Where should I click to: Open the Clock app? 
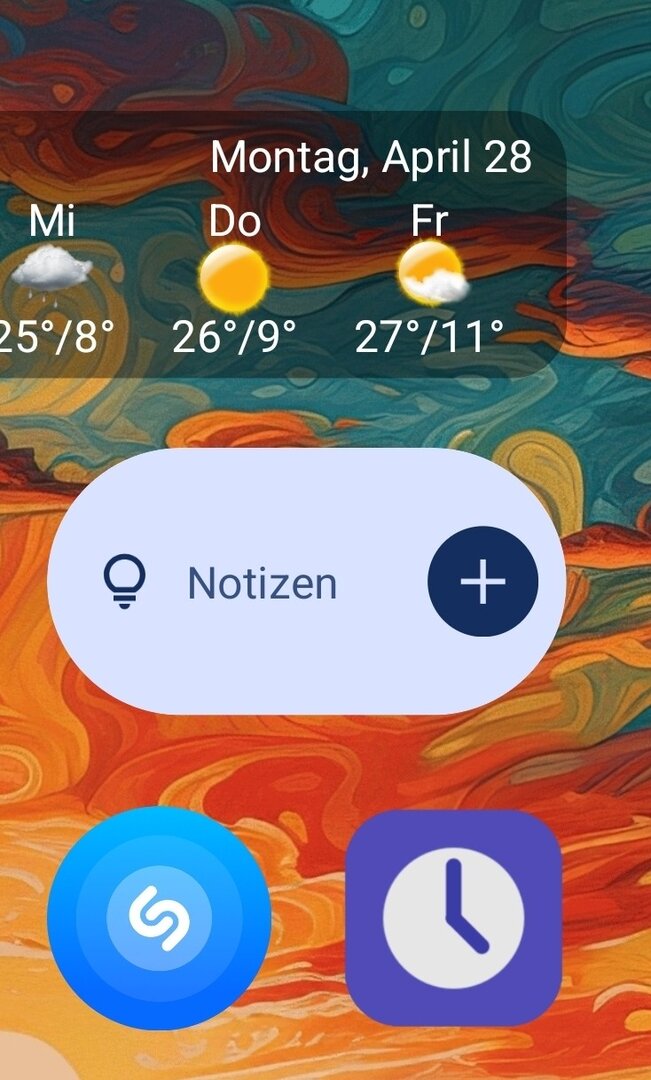coord(453,917)
